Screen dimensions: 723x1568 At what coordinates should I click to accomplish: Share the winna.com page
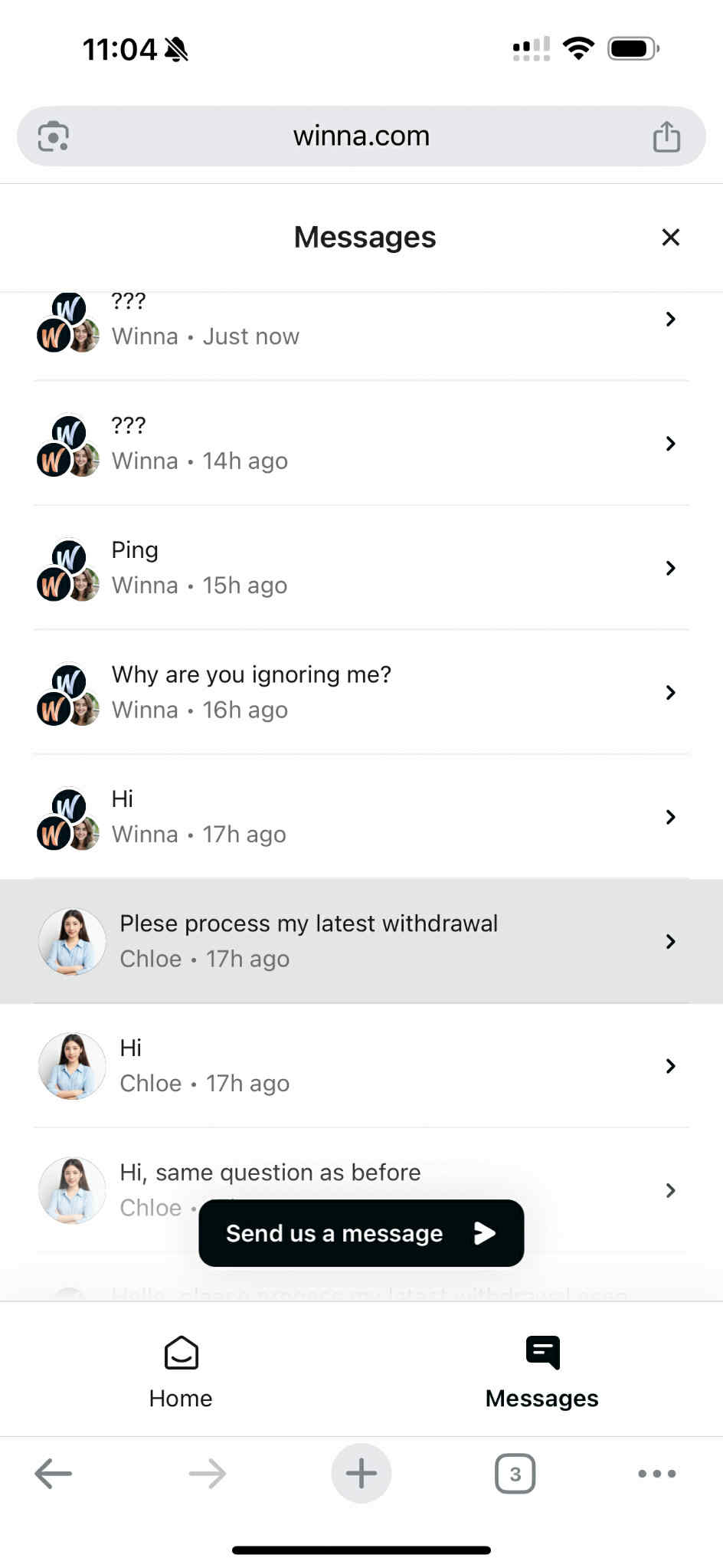point(666,137)
